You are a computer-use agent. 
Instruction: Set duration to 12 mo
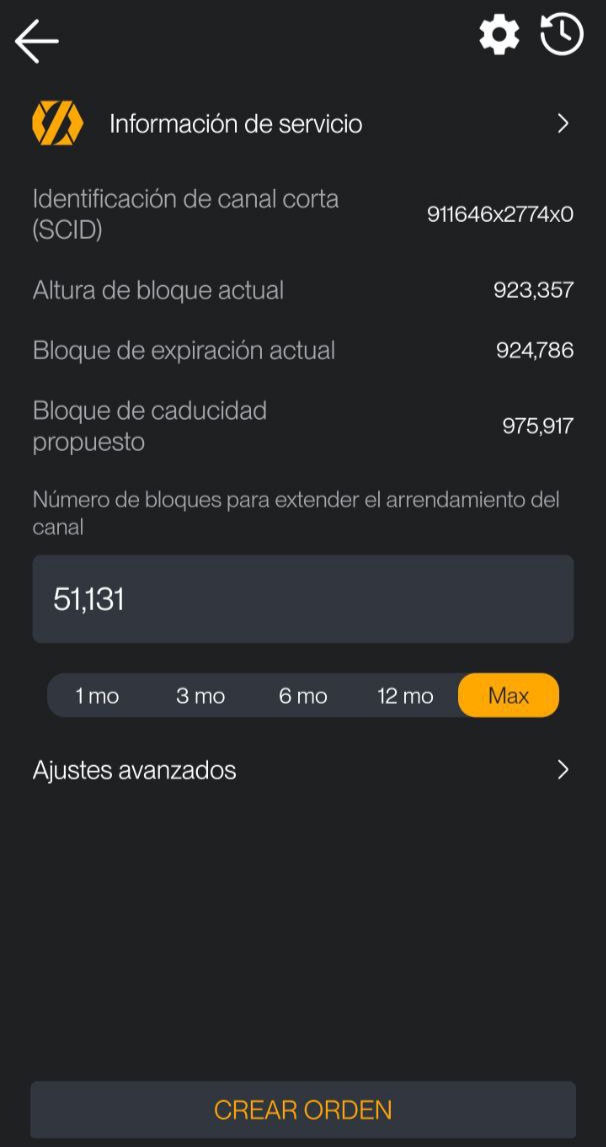405,696
